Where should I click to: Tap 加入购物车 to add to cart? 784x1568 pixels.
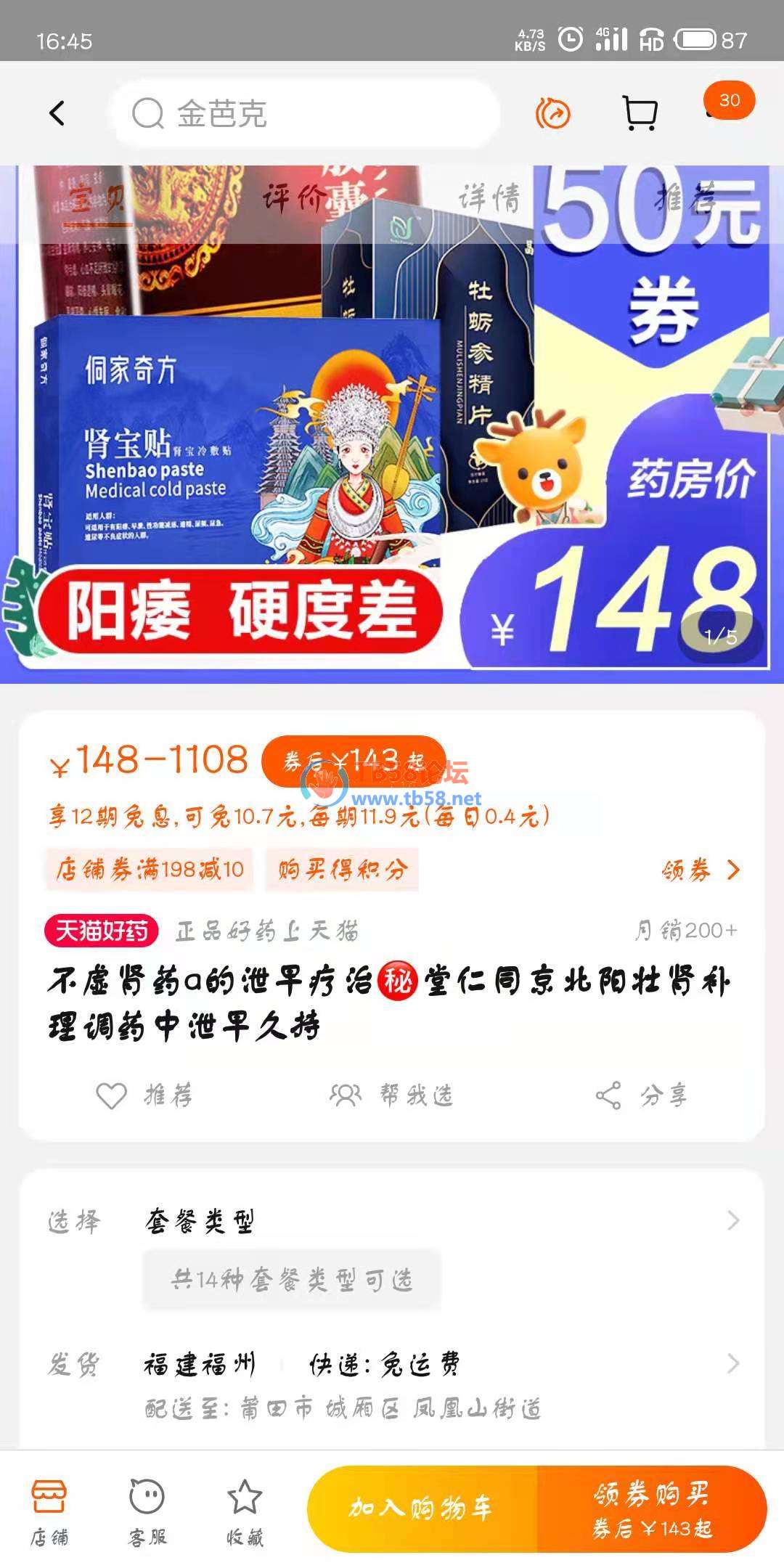pyautogui.click(x=422, y=1508)
